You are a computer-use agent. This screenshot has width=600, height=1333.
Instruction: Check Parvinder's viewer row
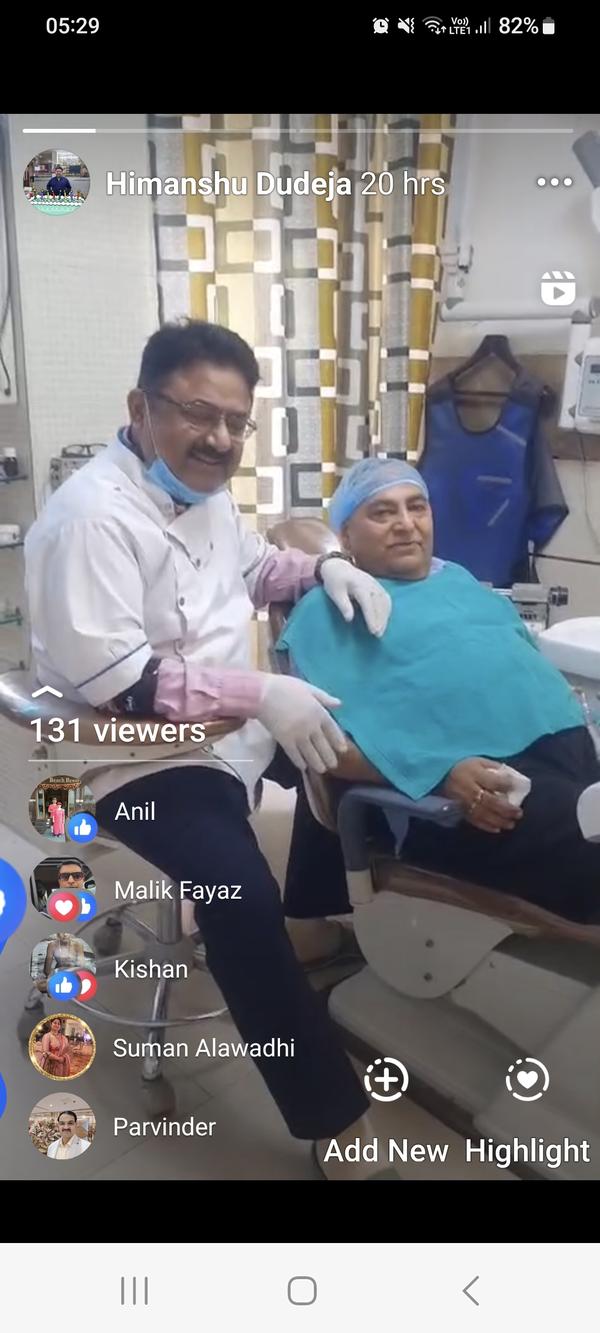click(x=164, y=1127)
